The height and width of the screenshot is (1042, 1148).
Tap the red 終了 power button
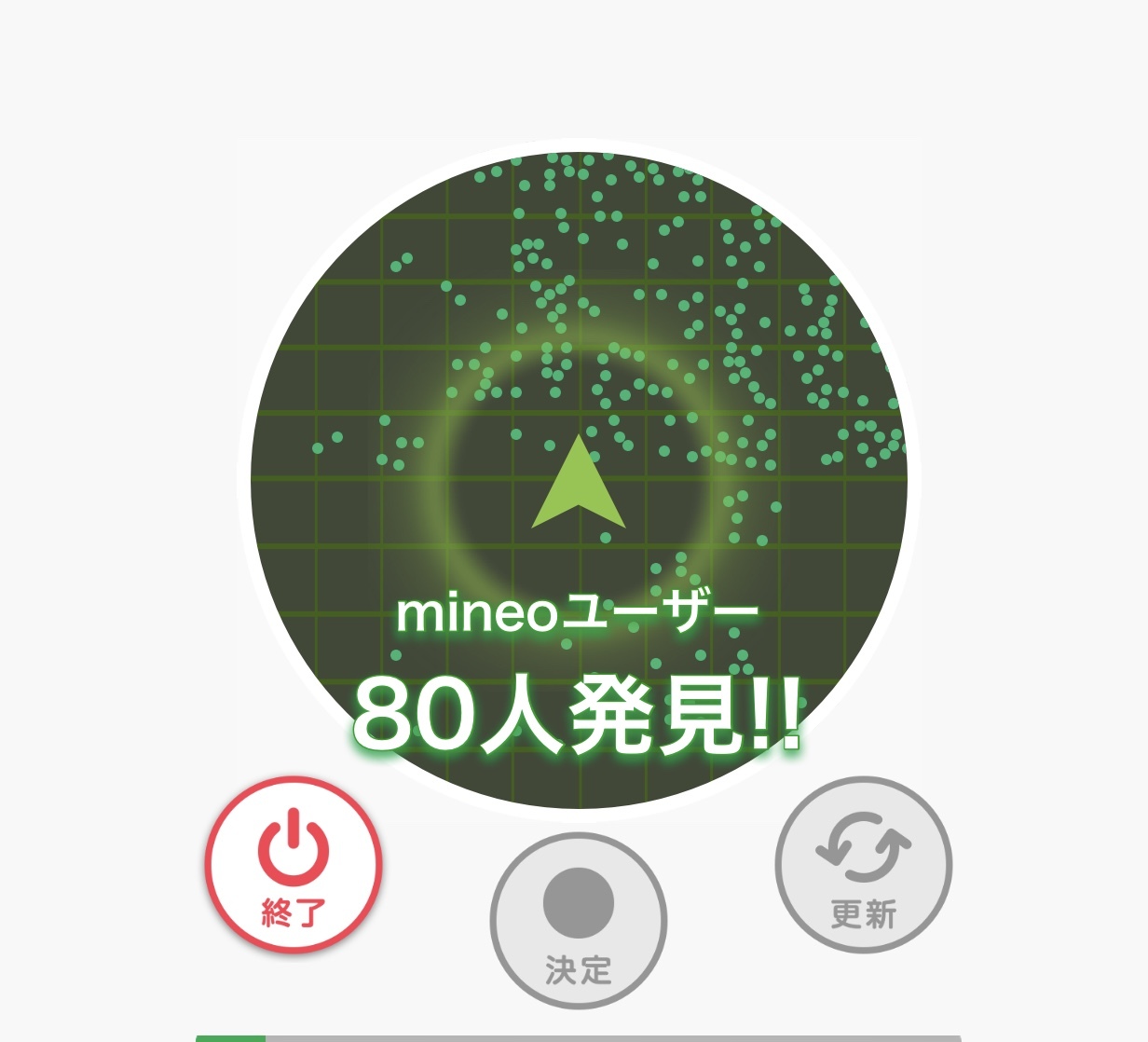[294, 865]
